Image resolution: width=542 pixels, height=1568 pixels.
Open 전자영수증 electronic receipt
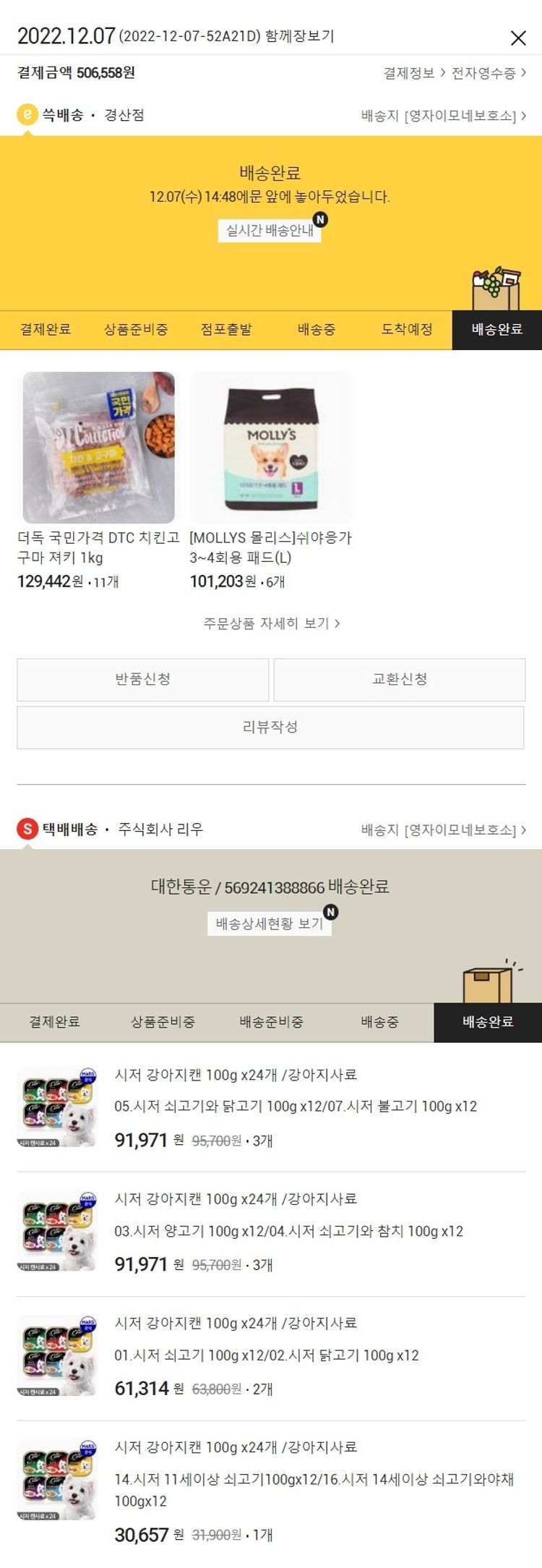[489, 73]
